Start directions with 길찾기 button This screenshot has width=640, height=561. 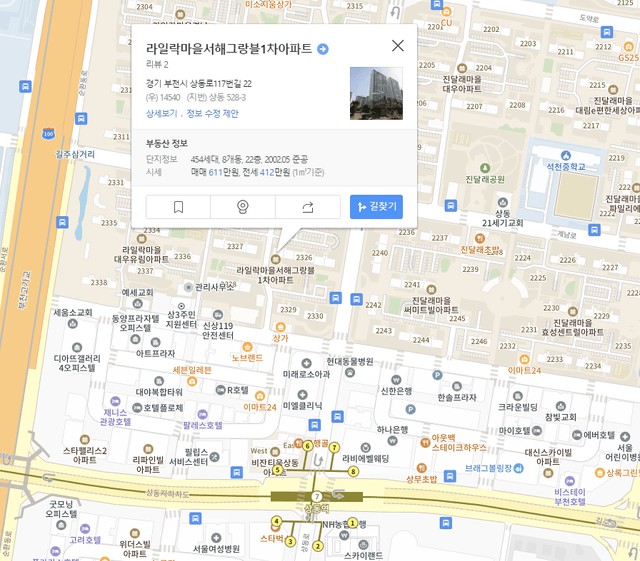point(376,207)
